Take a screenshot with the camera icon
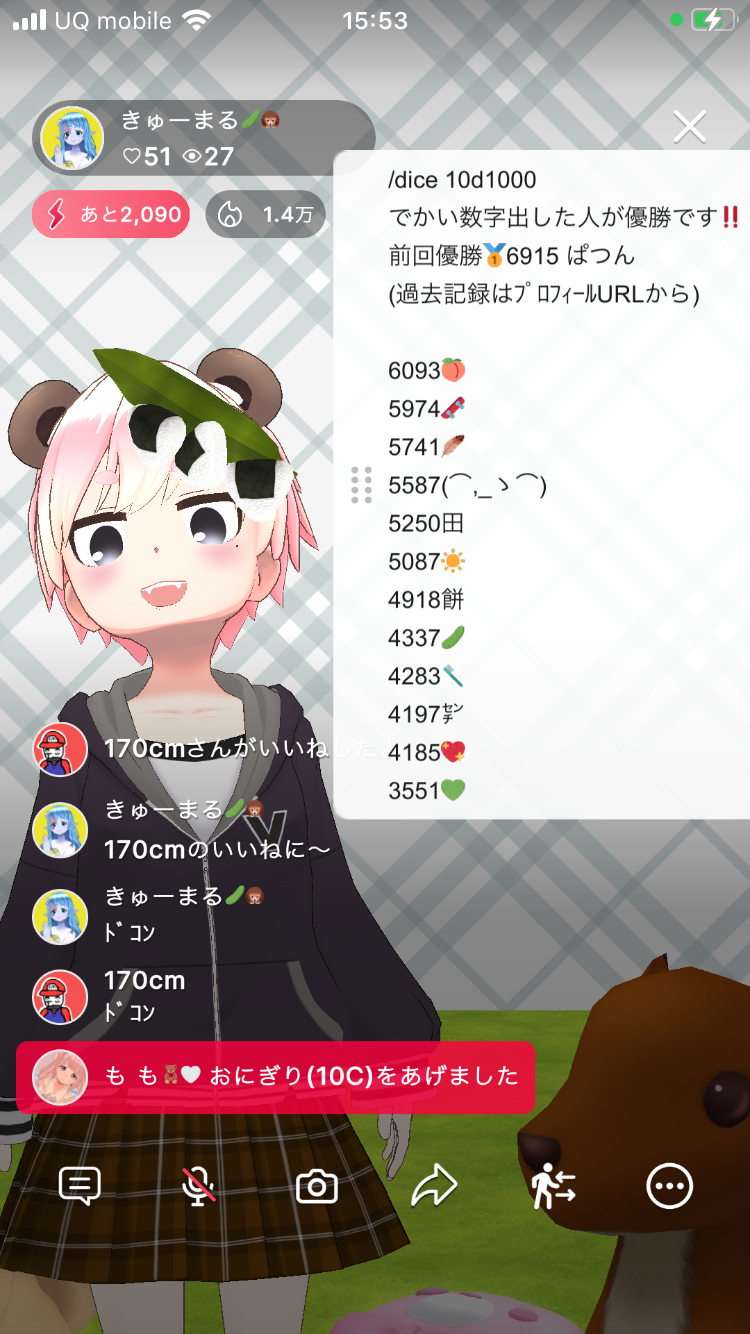The width and height of the screenshot is (750, 1334). click(x=317, y=1187)
